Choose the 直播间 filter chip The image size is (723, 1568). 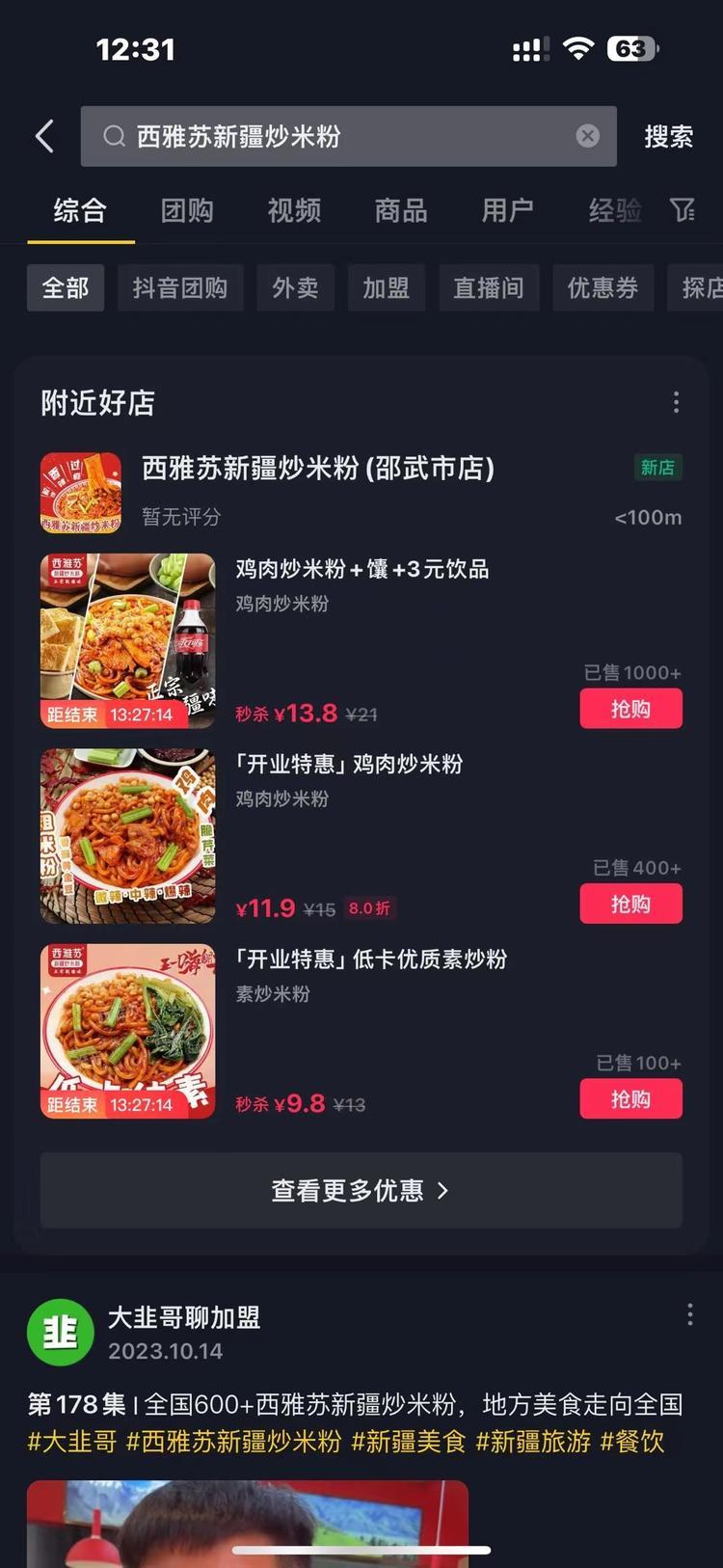point(489,287)
